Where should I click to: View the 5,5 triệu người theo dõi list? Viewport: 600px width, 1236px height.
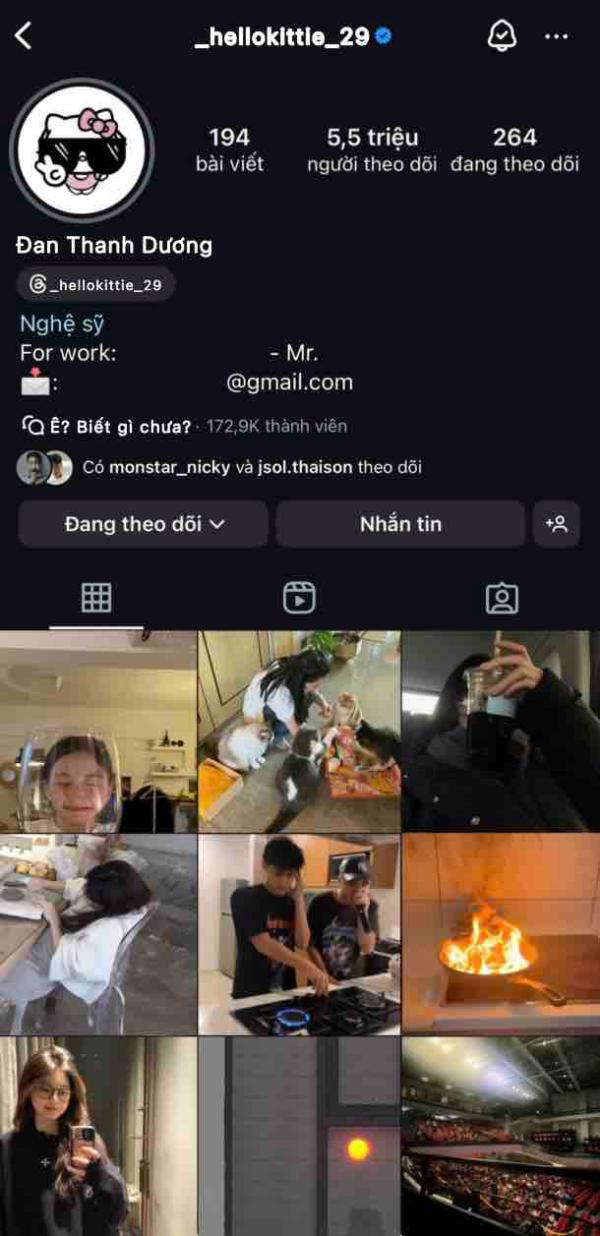coord(372,150)
